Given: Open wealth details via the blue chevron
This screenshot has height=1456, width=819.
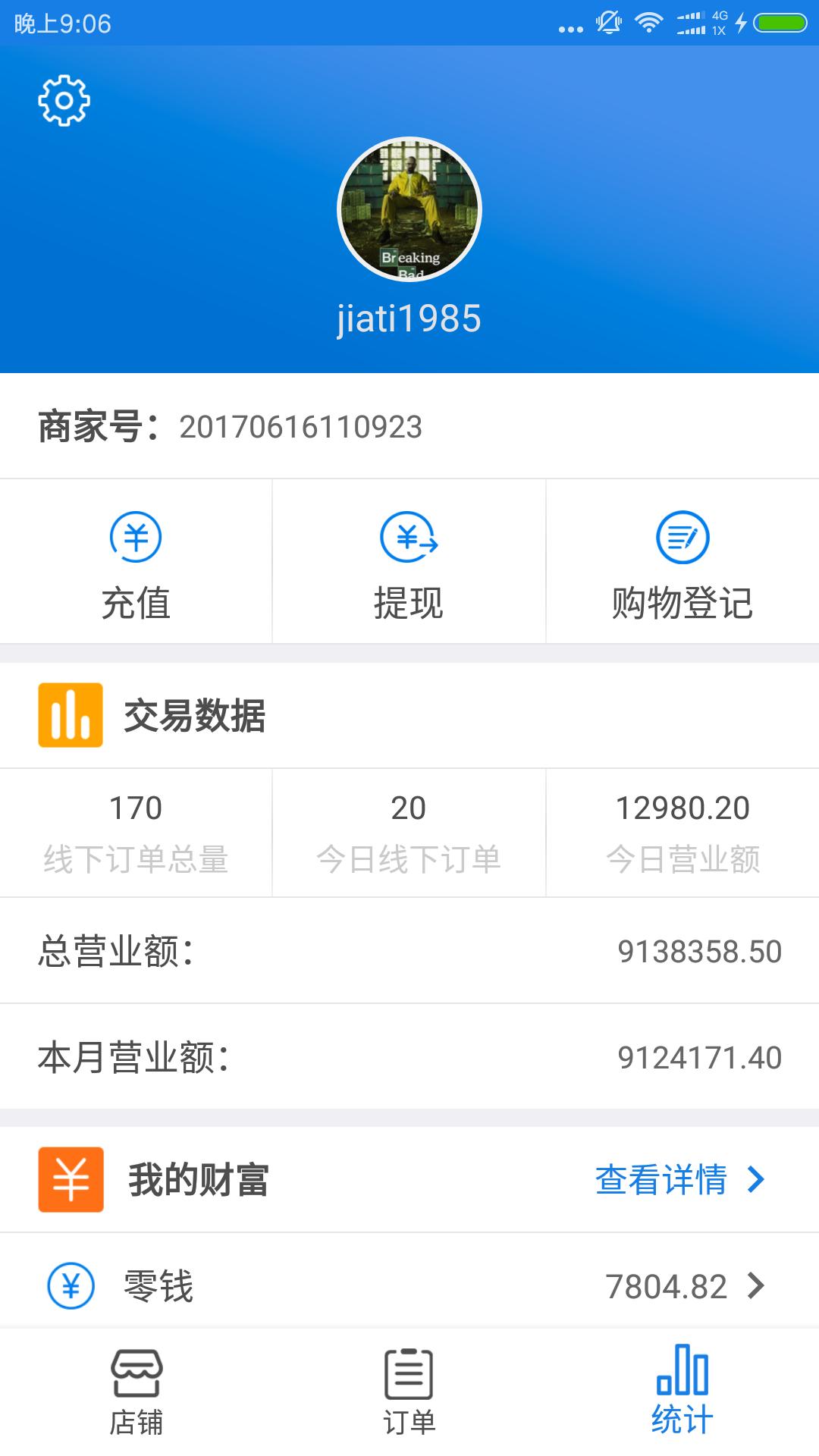Looking at the screenshot, I should [x=755, y=1178].
